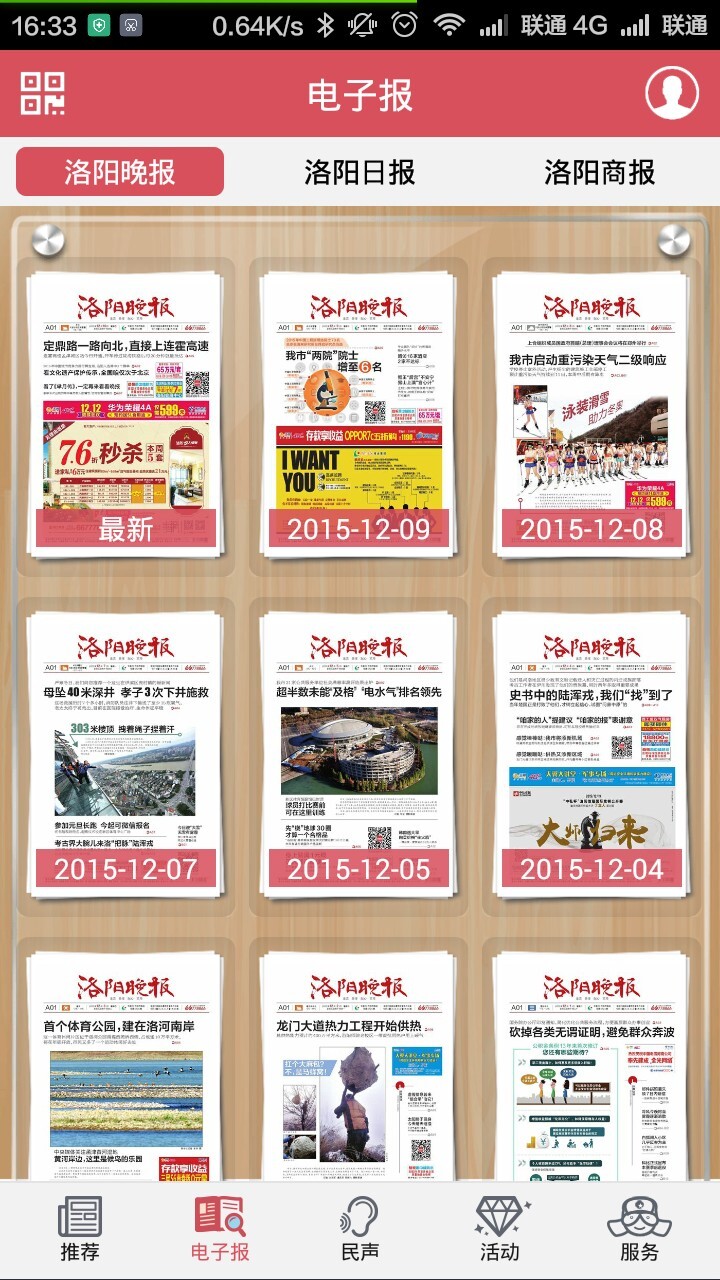Select the 洛阳晚报 tab
This screenshot has height=1280, width=720.
120,172
